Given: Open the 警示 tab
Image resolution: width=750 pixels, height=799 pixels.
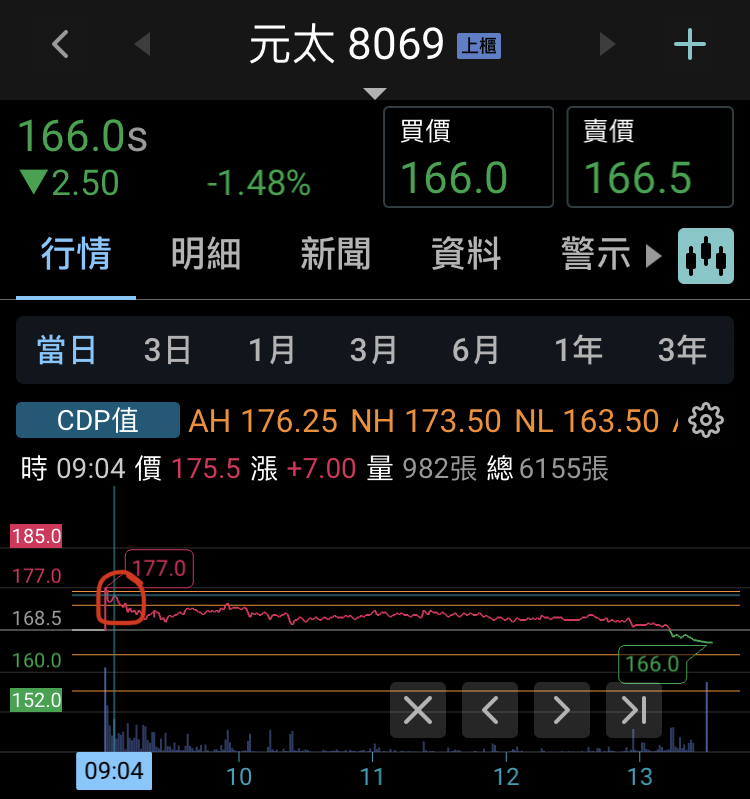Looking at the screenshot, I should click(596, 255).
